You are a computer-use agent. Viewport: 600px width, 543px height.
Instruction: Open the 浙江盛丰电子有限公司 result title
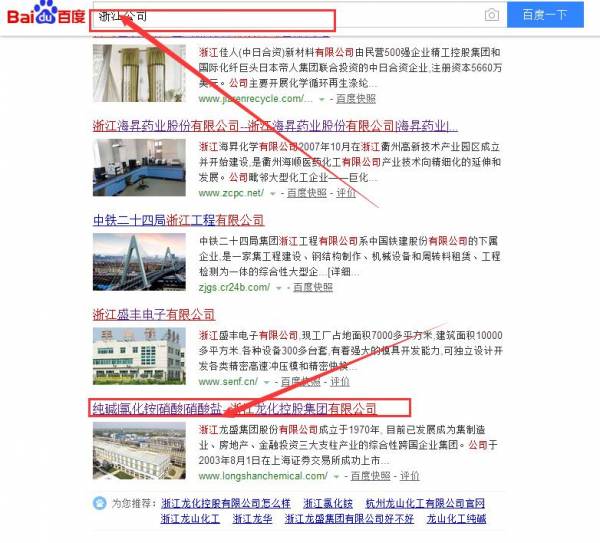click(x=157, y=313)
